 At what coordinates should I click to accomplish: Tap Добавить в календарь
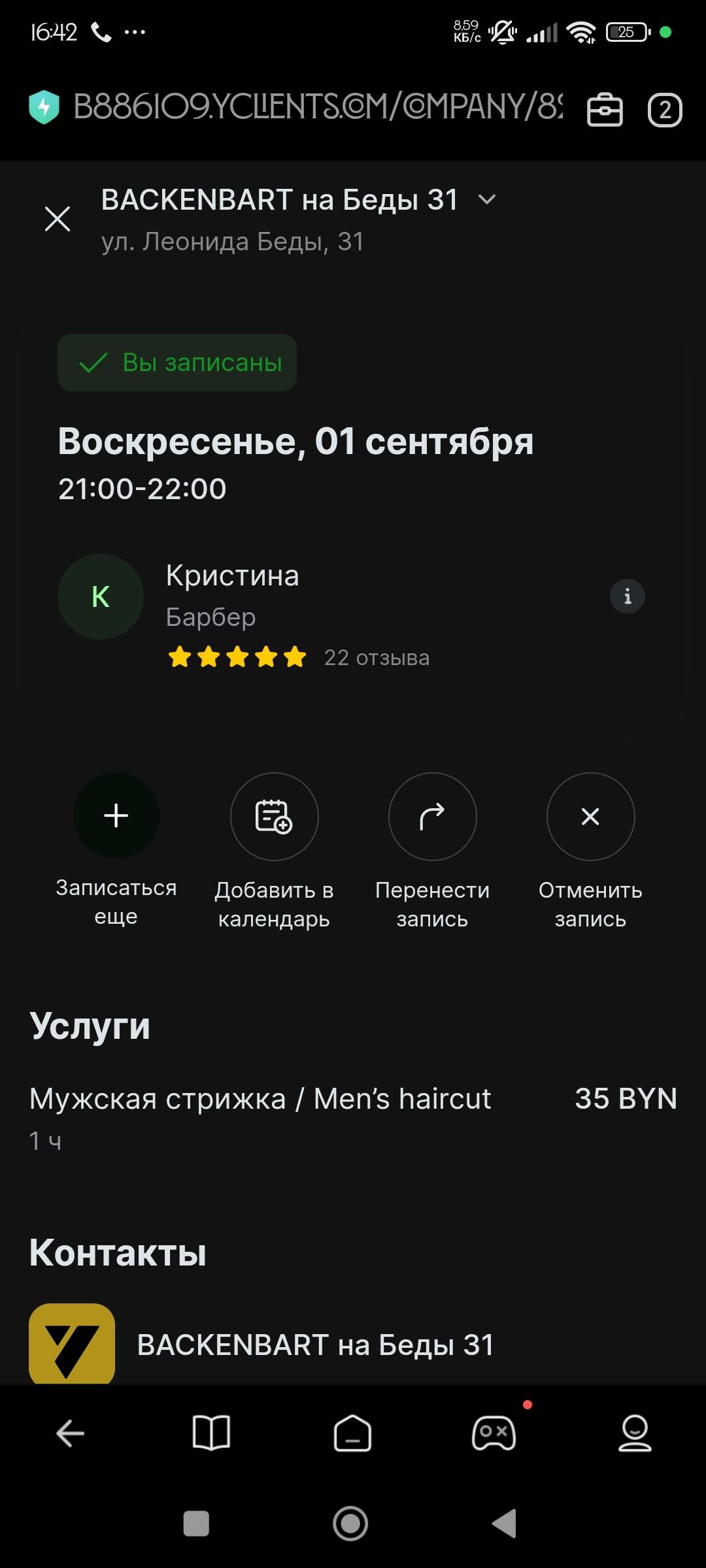click(x=275, y=817)
